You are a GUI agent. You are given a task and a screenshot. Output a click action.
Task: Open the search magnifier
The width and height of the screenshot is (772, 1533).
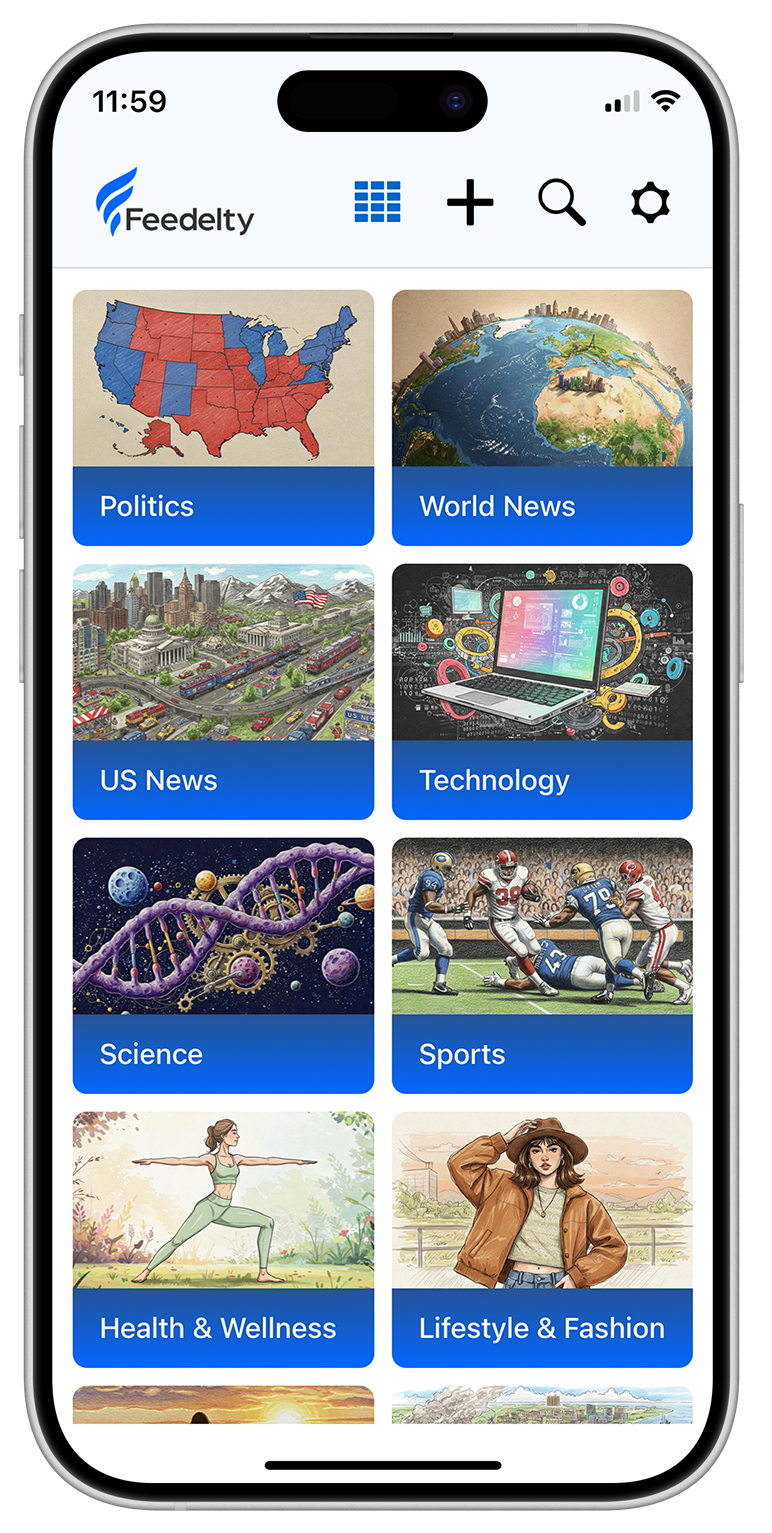pyautogui.click(x=561, y=203)
